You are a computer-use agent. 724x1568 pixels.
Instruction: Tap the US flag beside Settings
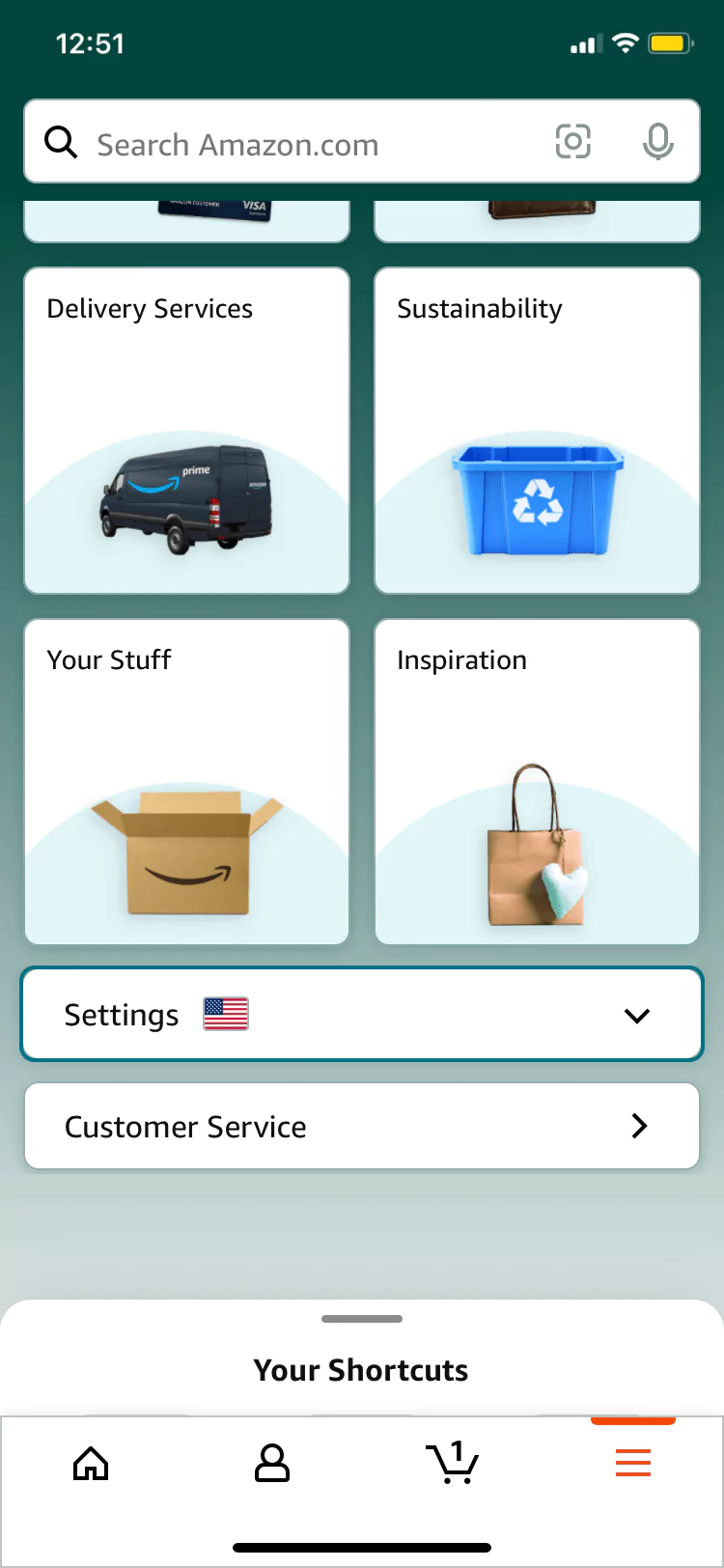click(x=224, y=1014)
